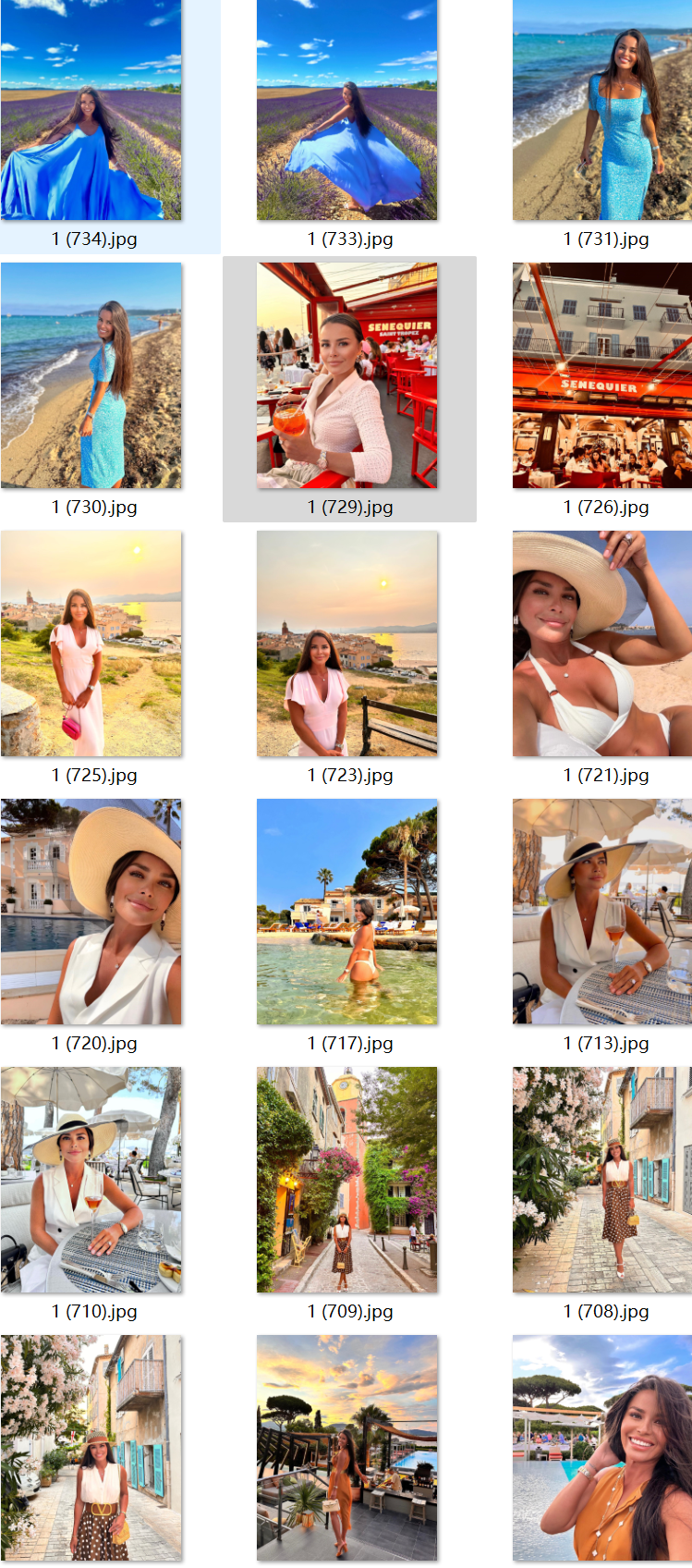Open file 1 (734).jpg
Image resolution: width=692 pixels, height=1568 pixels.
click(91, 111)
